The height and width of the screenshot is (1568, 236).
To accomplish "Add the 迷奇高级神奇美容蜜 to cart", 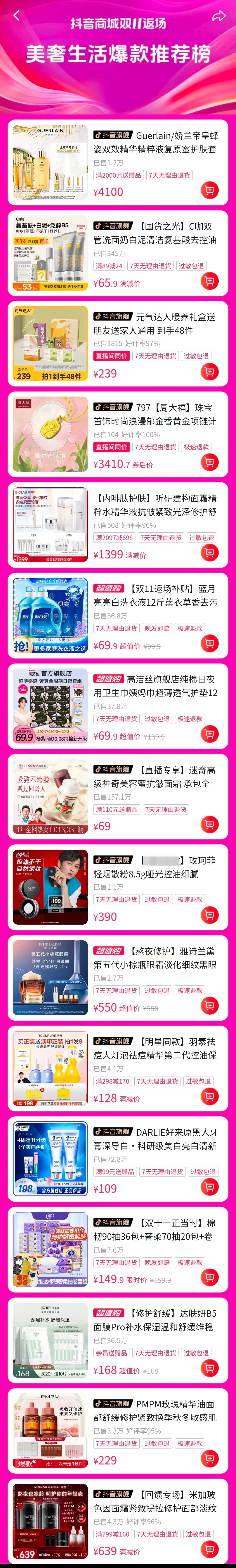I will click(209, 825).
